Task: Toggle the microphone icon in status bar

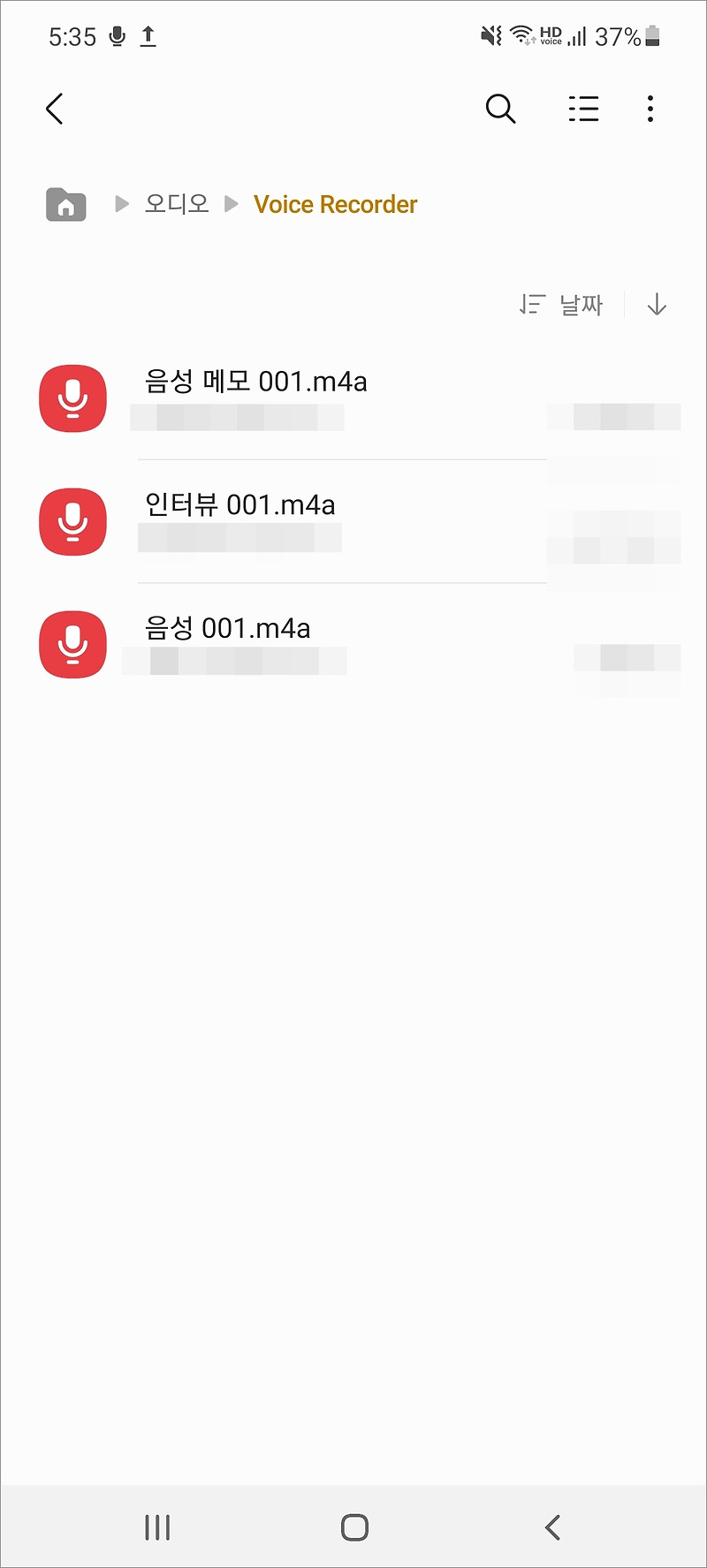Action: tap(116, 36)
